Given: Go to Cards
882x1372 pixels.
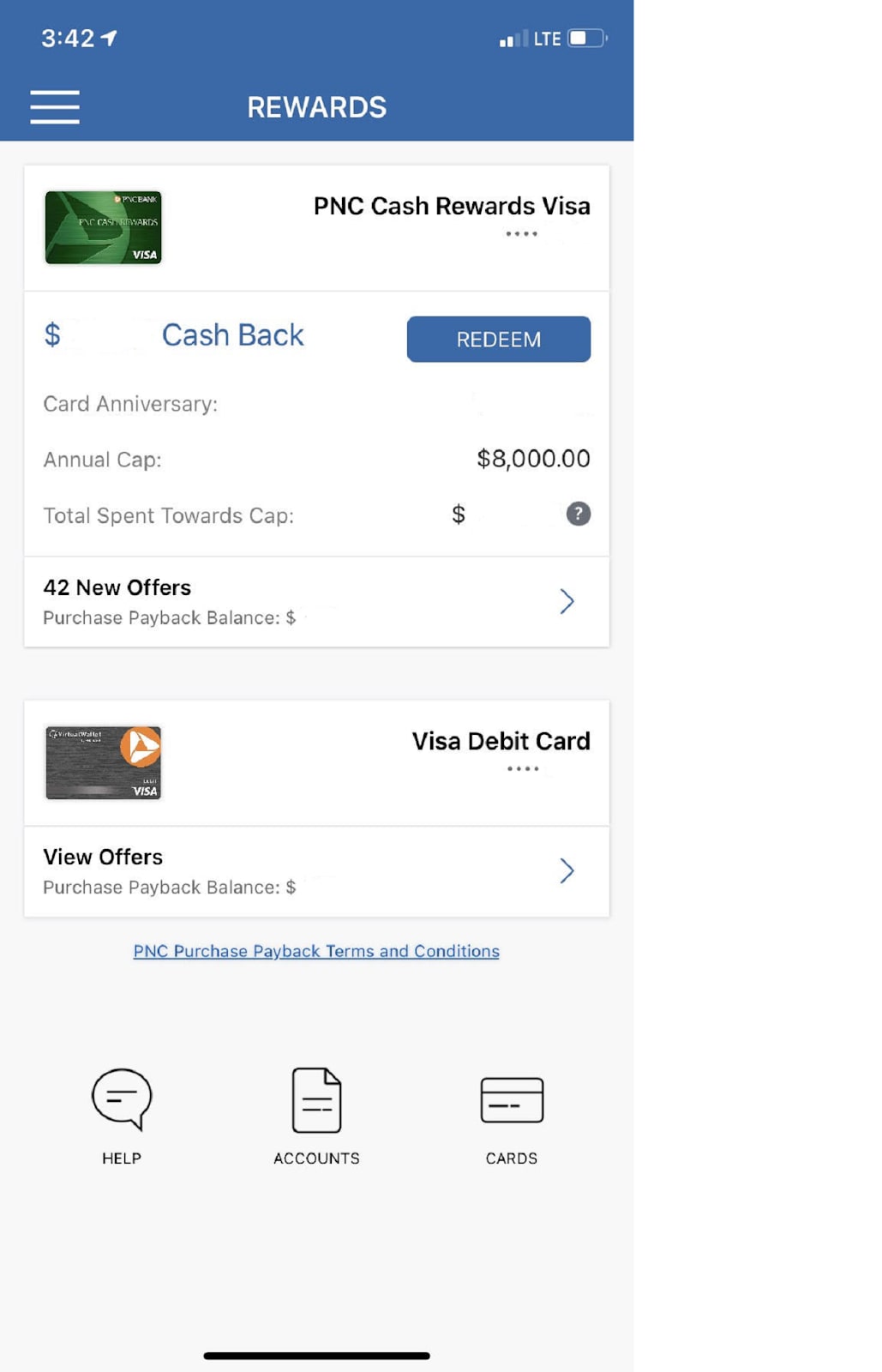Looking at the screenshot, I should click(x=512, y=1115).
